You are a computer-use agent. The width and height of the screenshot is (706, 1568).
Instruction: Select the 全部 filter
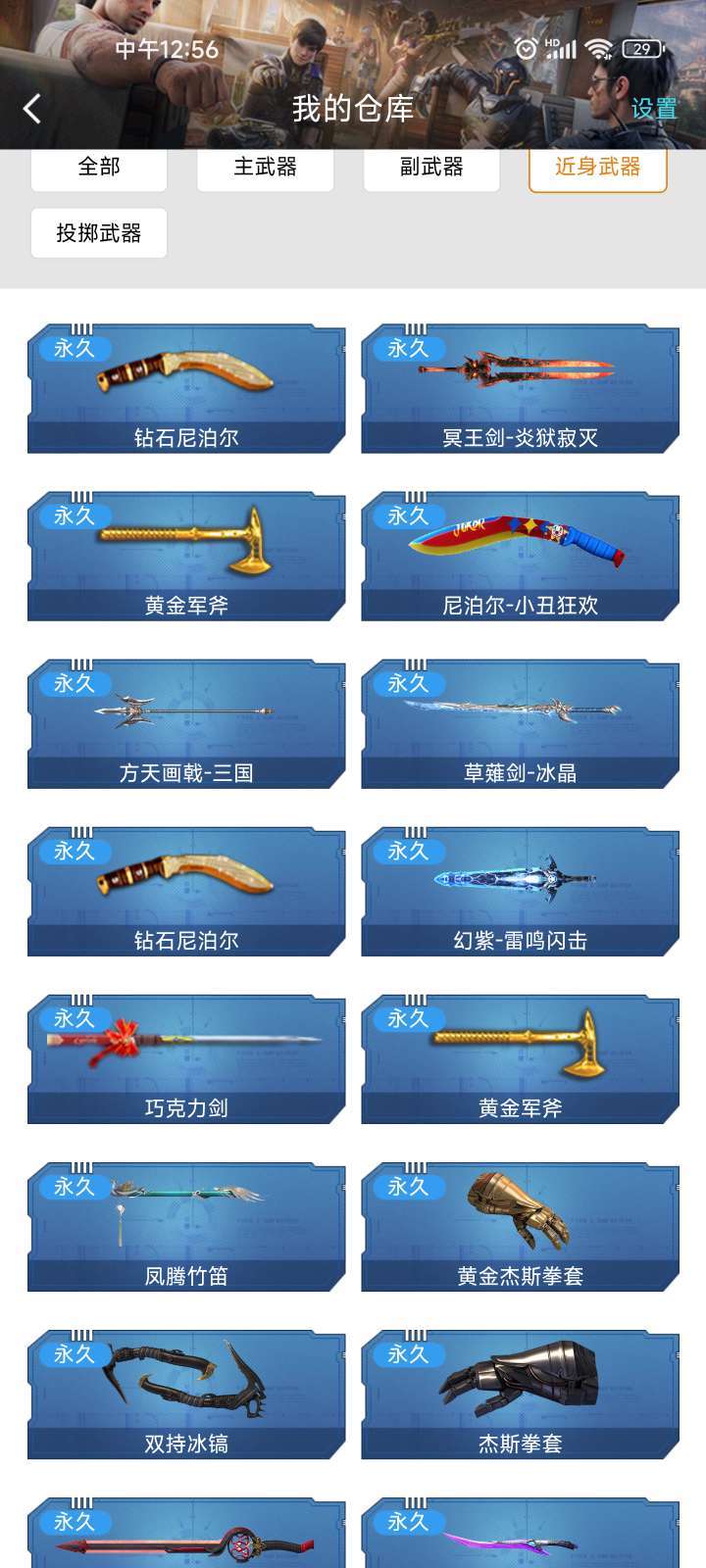coord(99,168)
